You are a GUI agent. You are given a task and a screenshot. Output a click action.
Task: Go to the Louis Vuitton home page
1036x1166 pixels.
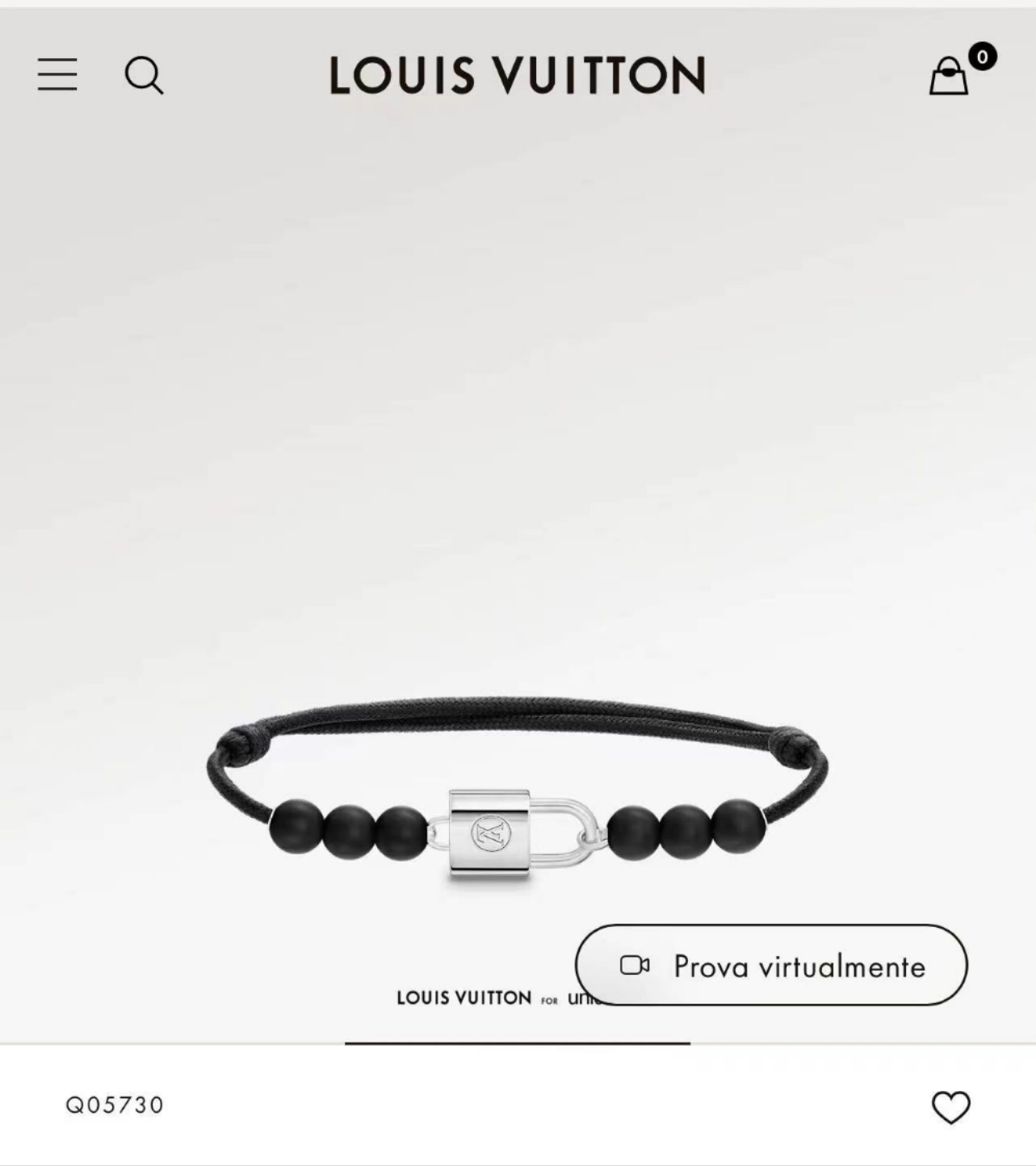(517, 75)
